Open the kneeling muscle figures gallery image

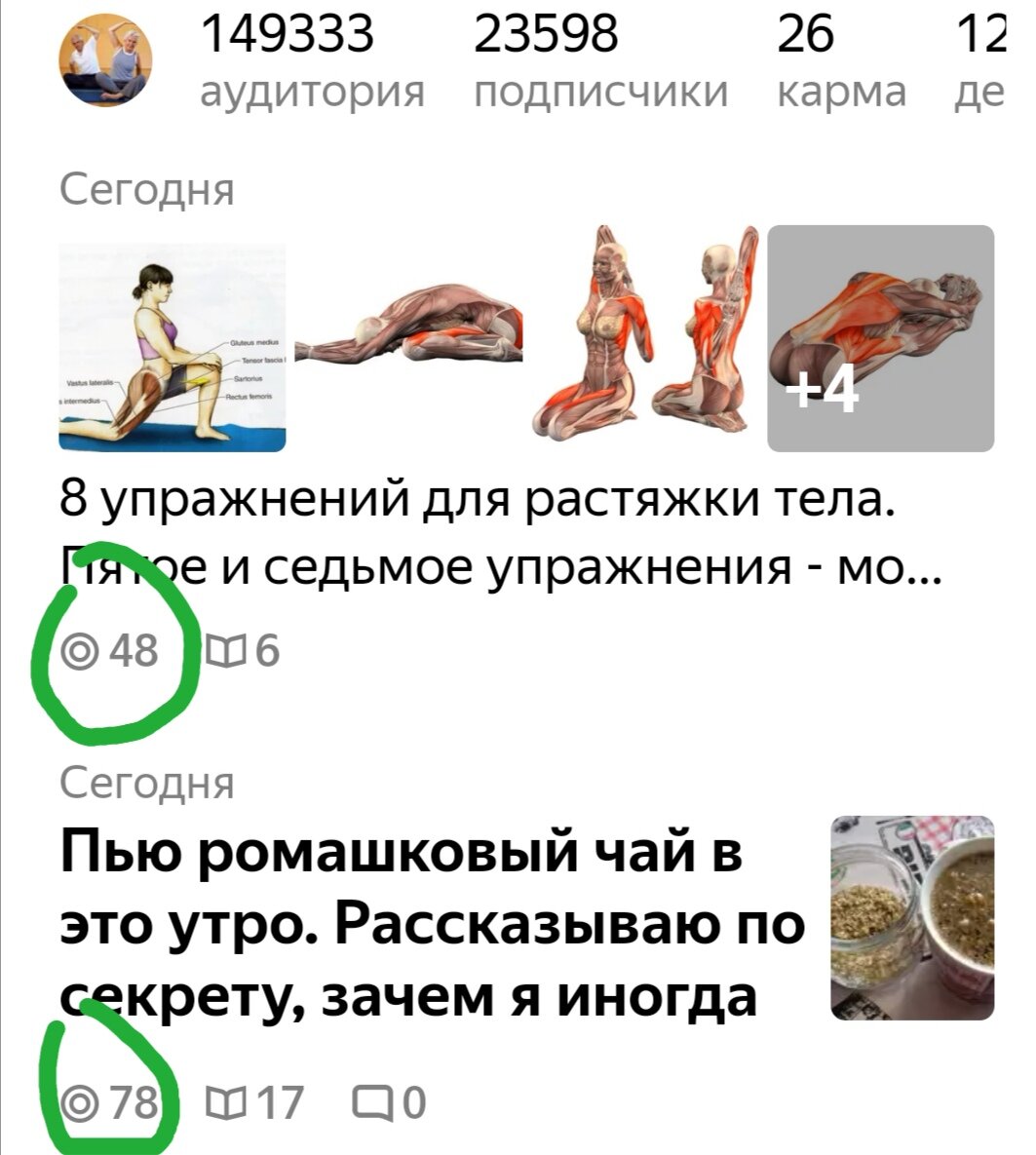[647, 338]
